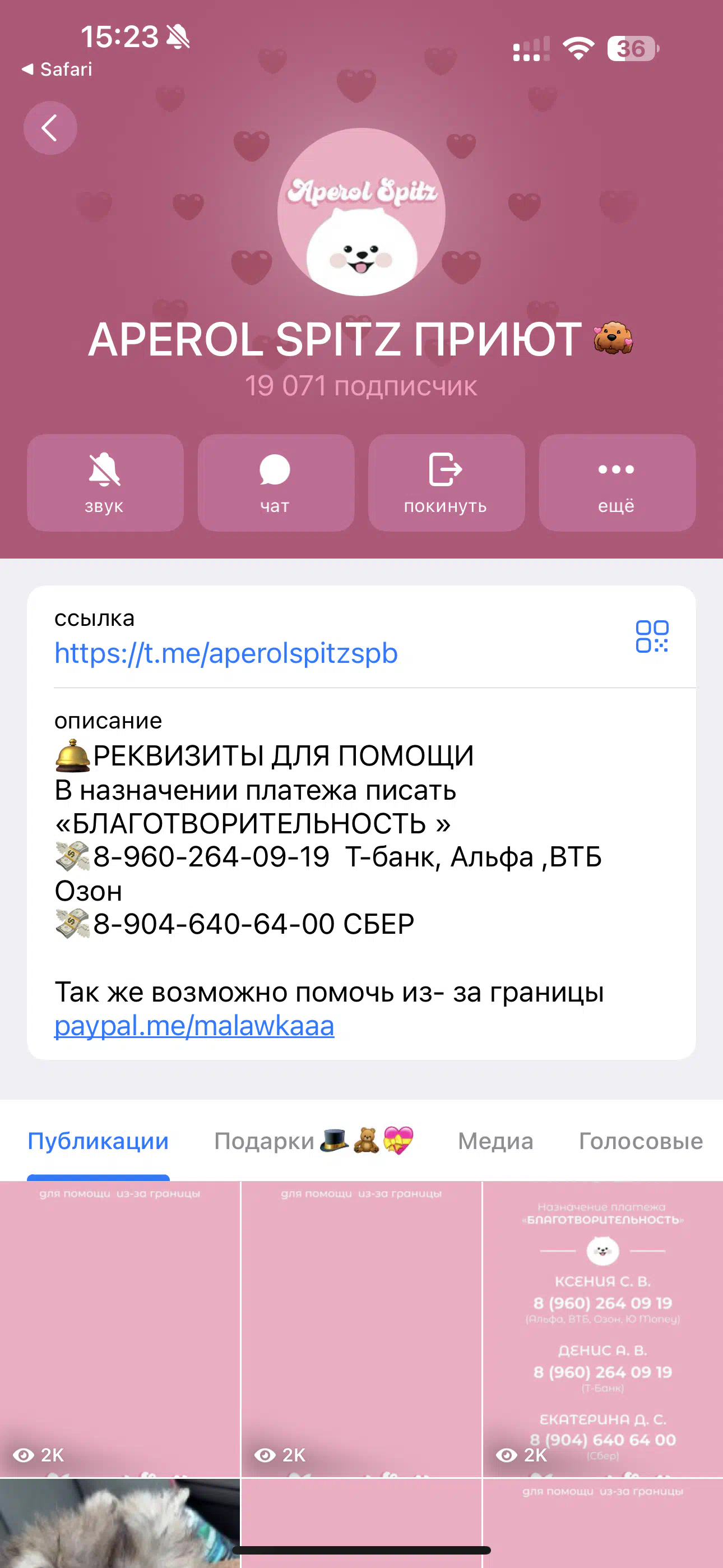The image size is (723, 1568).
Task: Switch to the Медиа tab
Action: click(495, 1141)
